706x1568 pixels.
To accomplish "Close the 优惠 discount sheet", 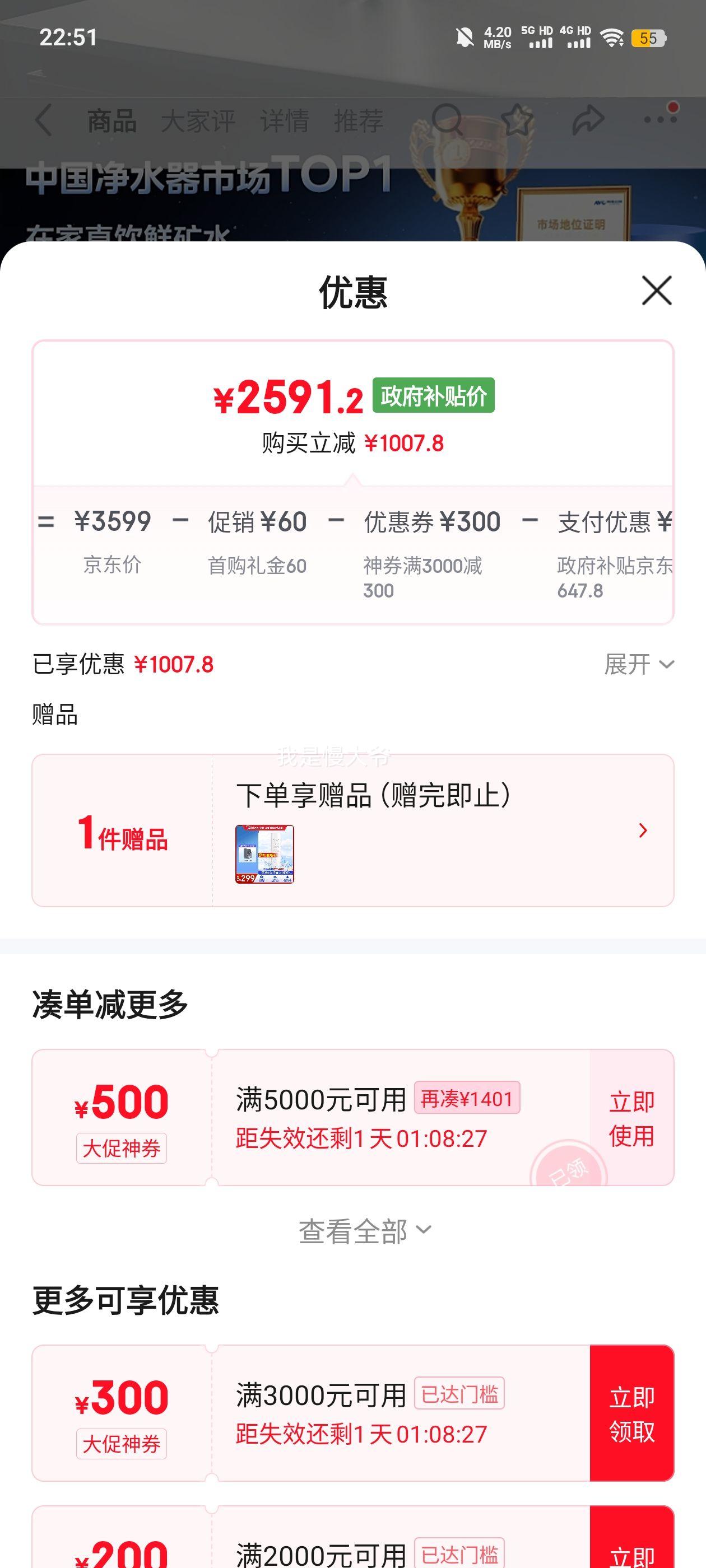I will pos(656,290).
